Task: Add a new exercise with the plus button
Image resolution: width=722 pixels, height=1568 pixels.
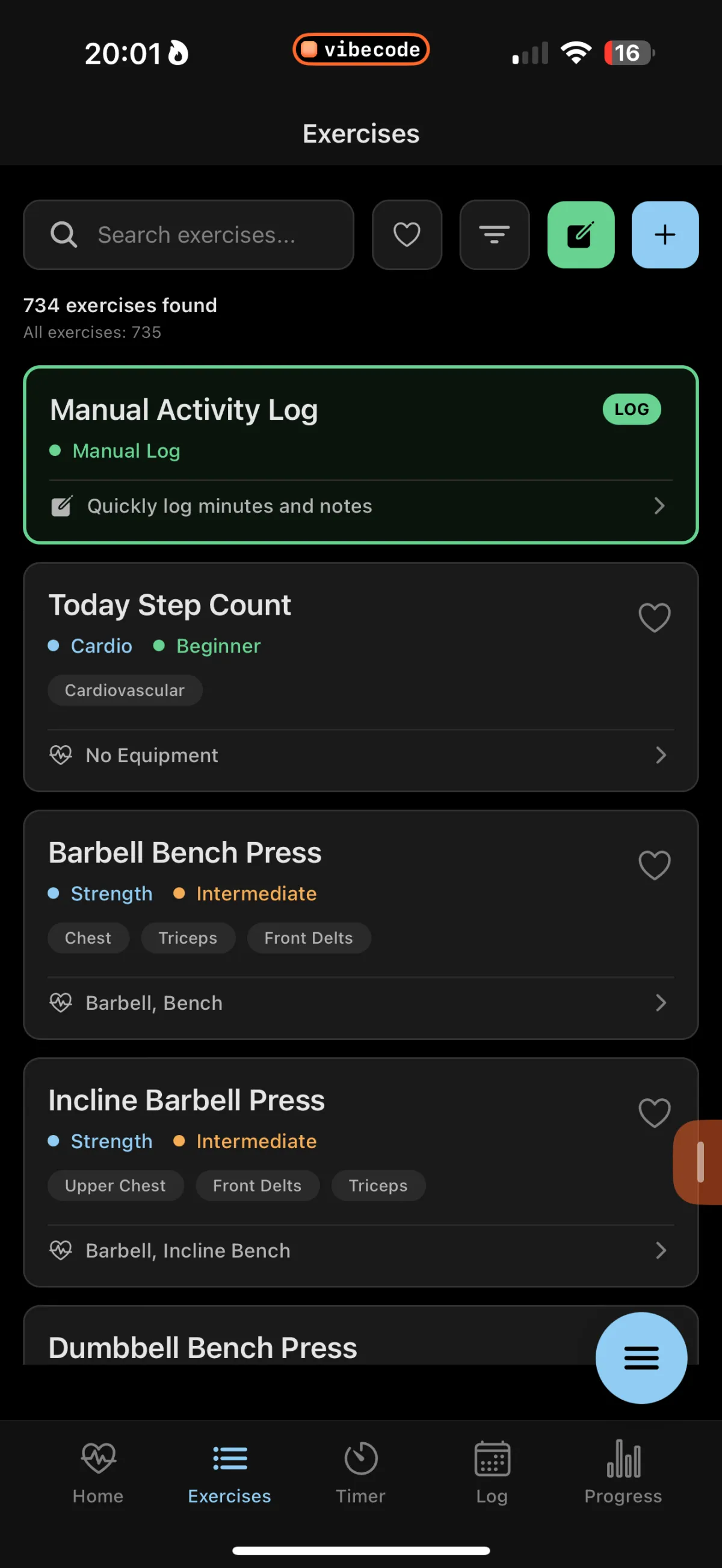Action: pyautogui.click(x=665, y=235)
